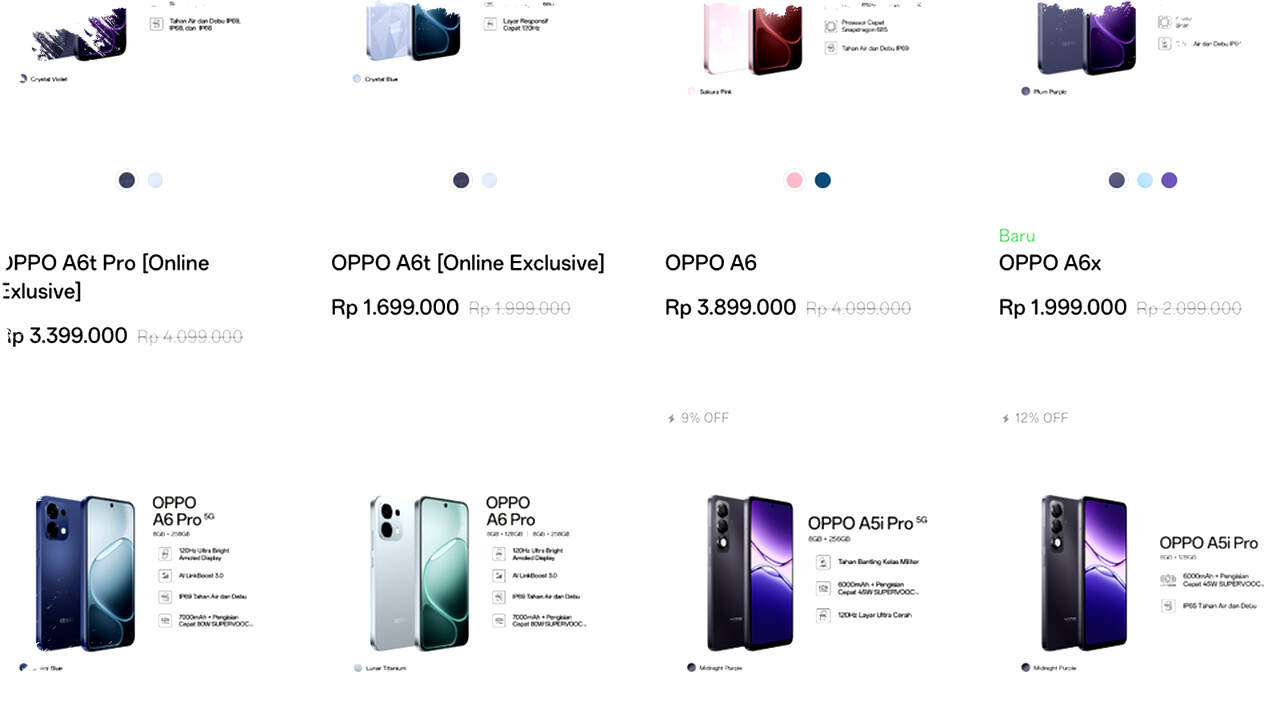This screenshot has width=1280, height=720.
Task: Choose light blue swatch for OPPO A6t
Action: click(x=489, y=180)
